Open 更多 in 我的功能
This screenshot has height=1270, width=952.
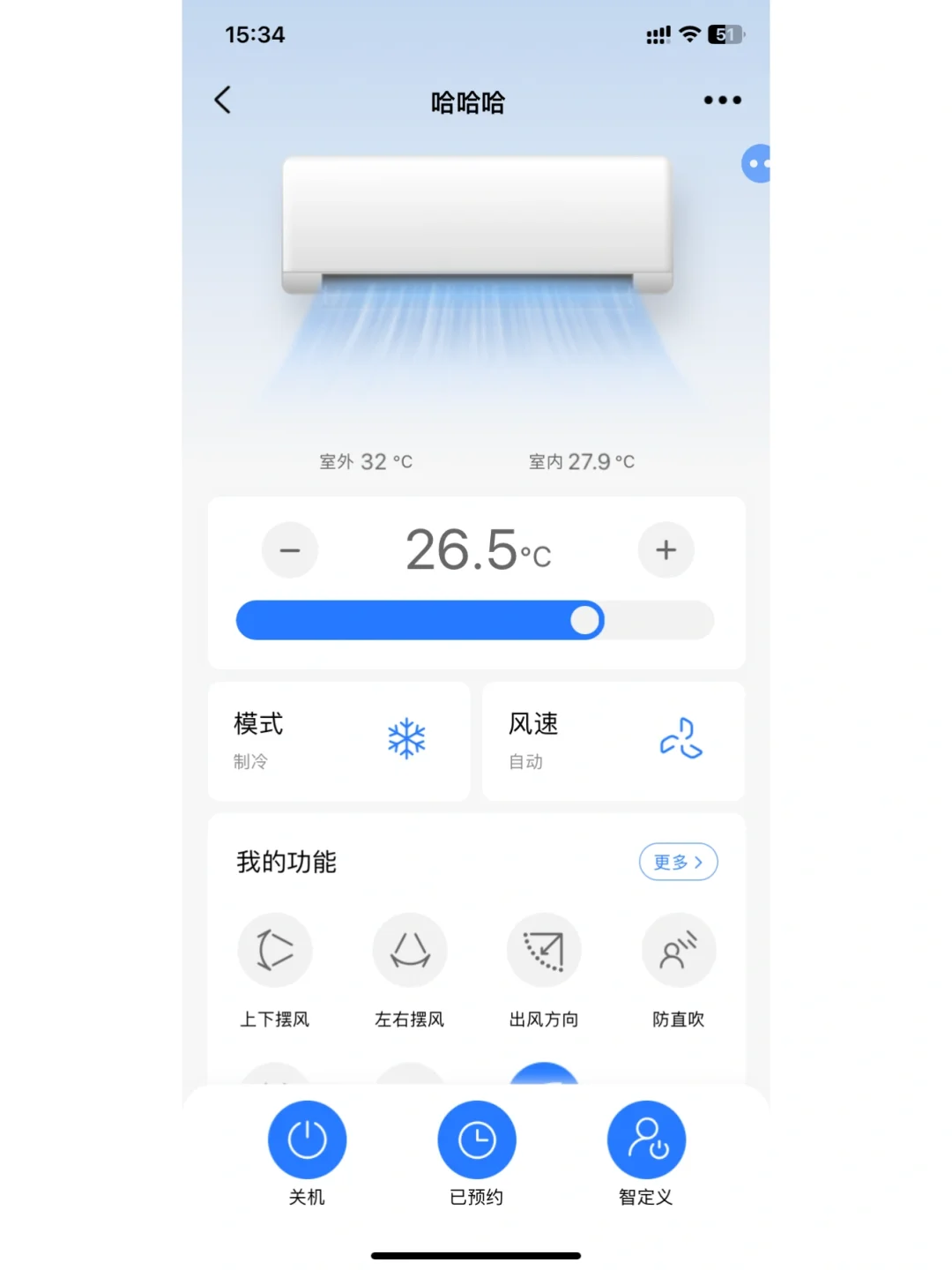(x=678, y=862)
